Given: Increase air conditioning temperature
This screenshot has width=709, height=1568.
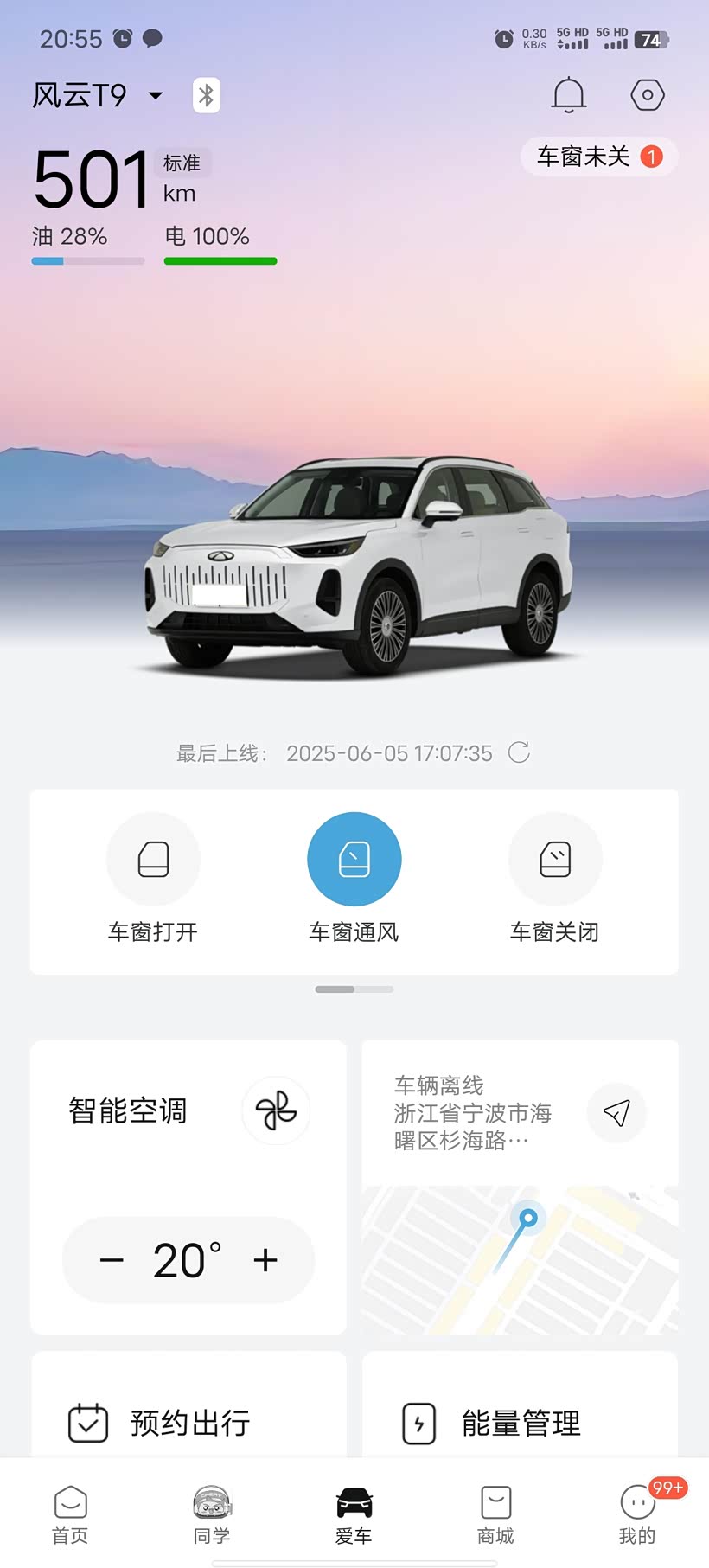Looking at the screenshot, I should [x=265, y=1260].
